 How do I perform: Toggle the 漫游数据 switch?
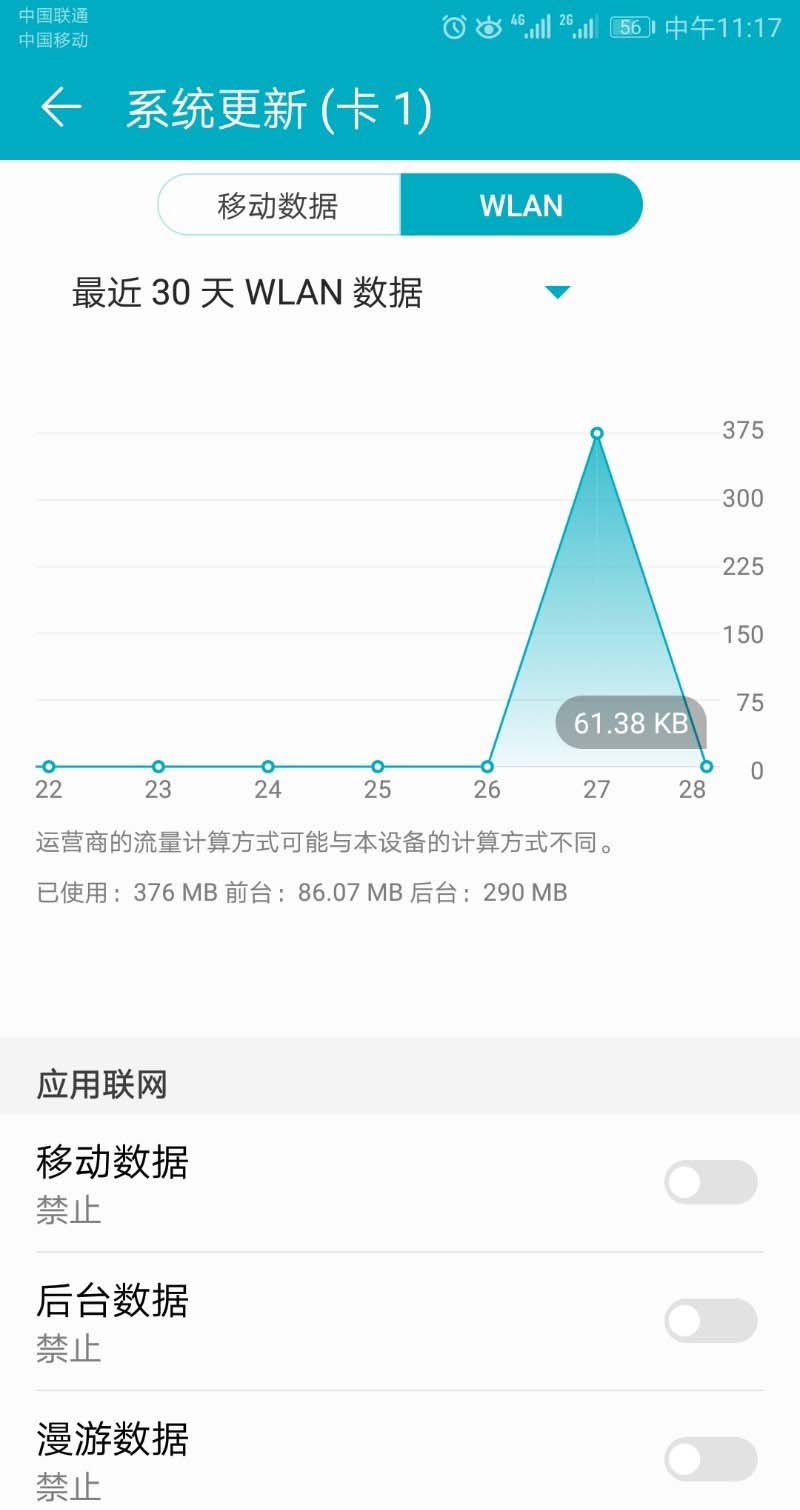pyautogui.click(x=710, y=1459)
